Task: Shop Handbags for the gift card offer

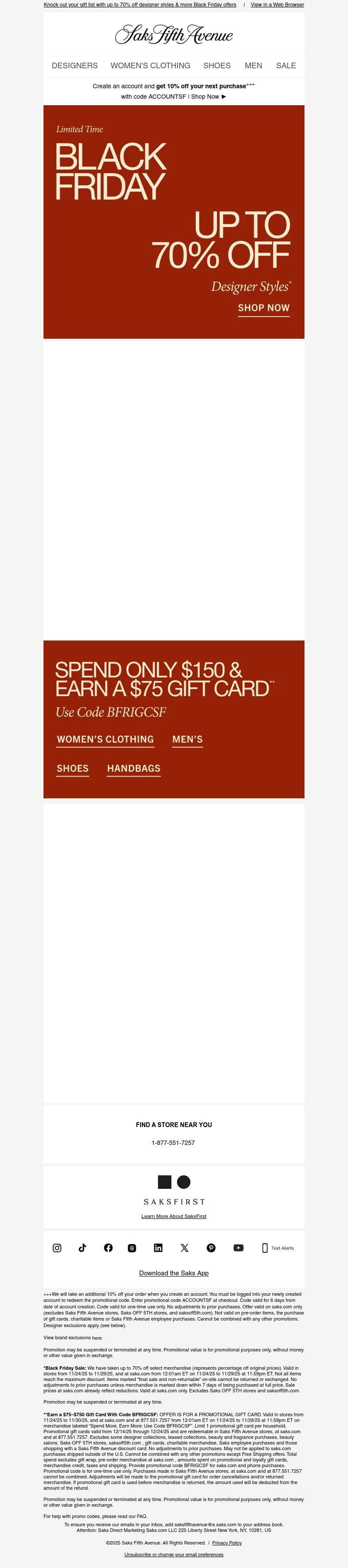Action: tap(134, 769)
